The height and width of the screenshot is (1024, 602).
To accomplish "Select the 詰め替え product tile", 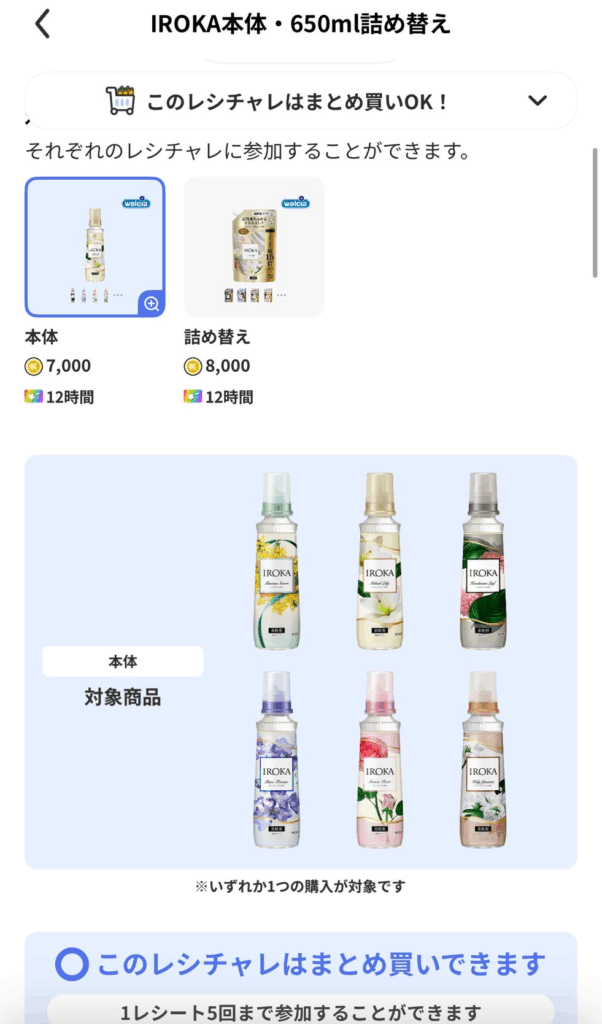I will point(254,246).
